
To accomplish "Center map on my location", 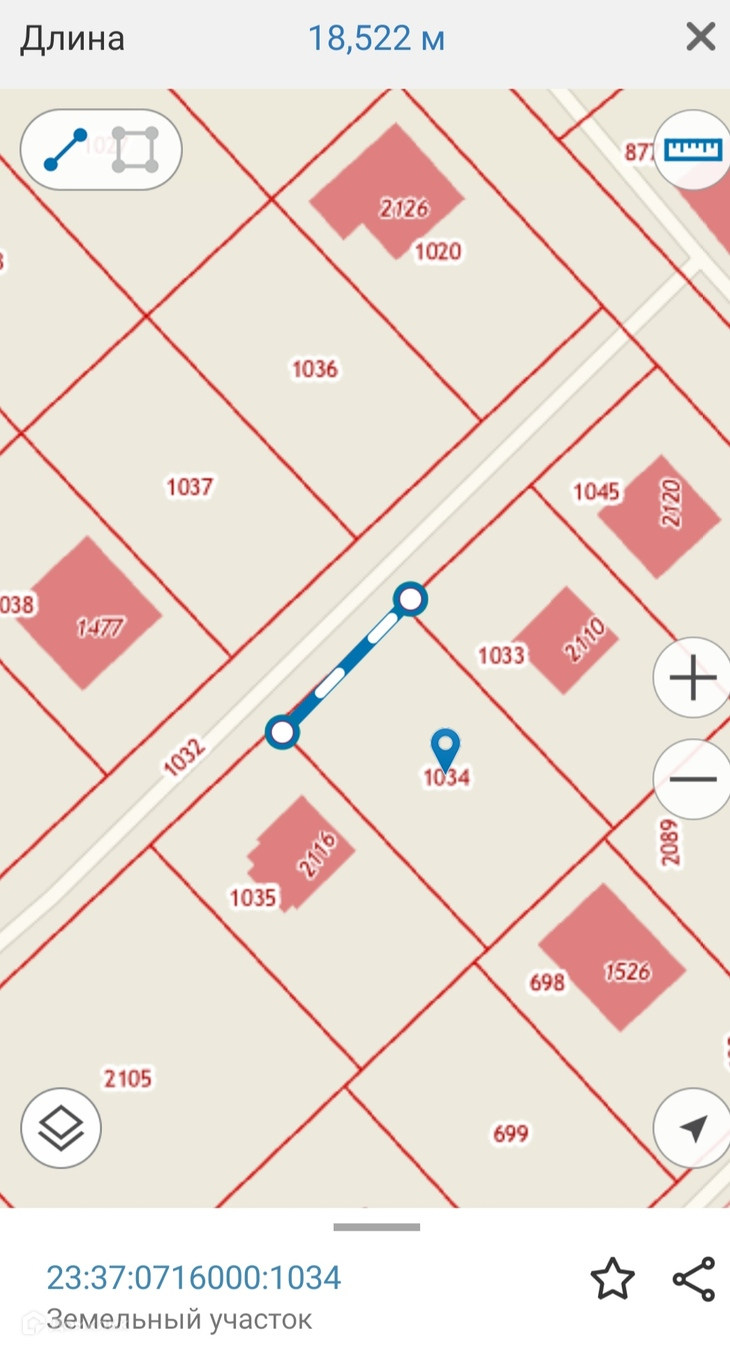I will [693, 1128].
